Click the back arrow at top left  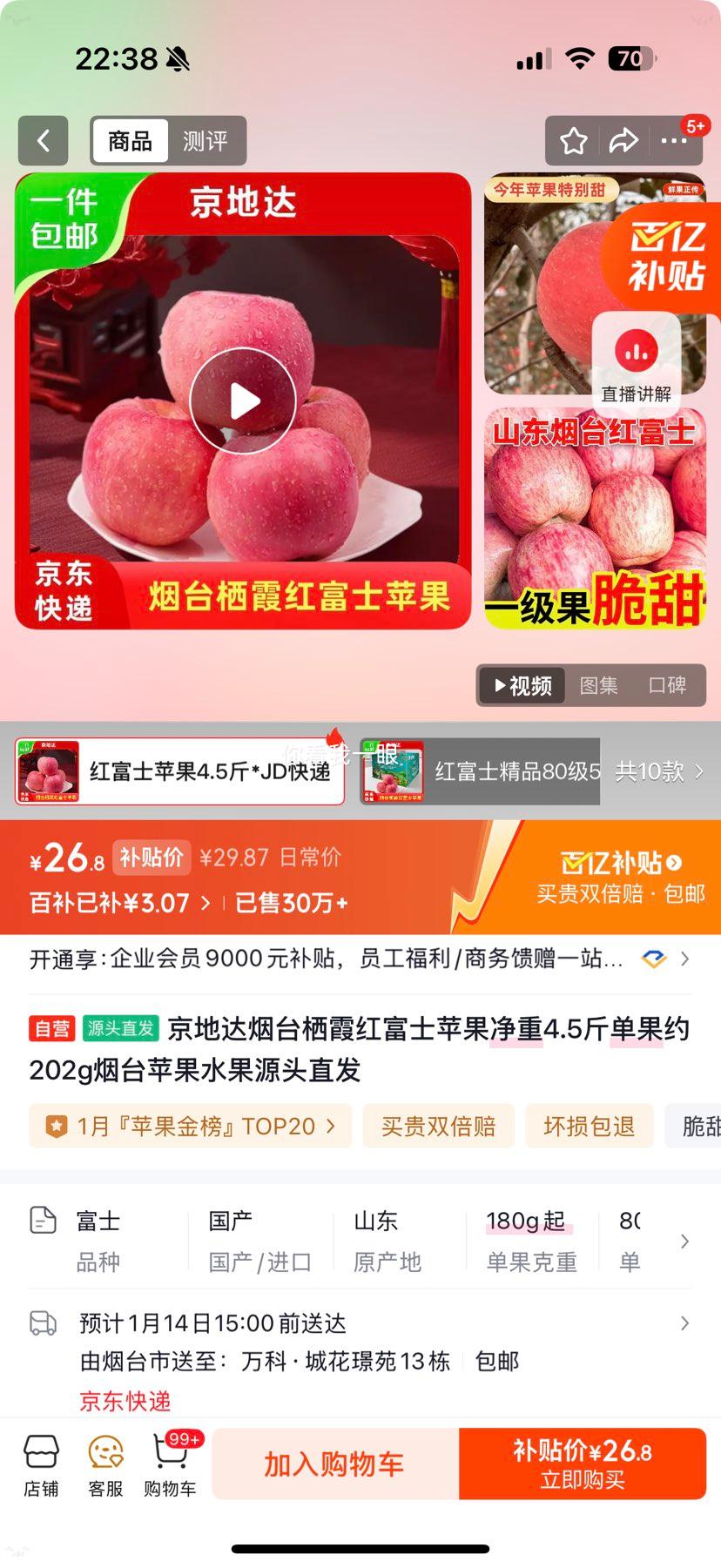44,140
